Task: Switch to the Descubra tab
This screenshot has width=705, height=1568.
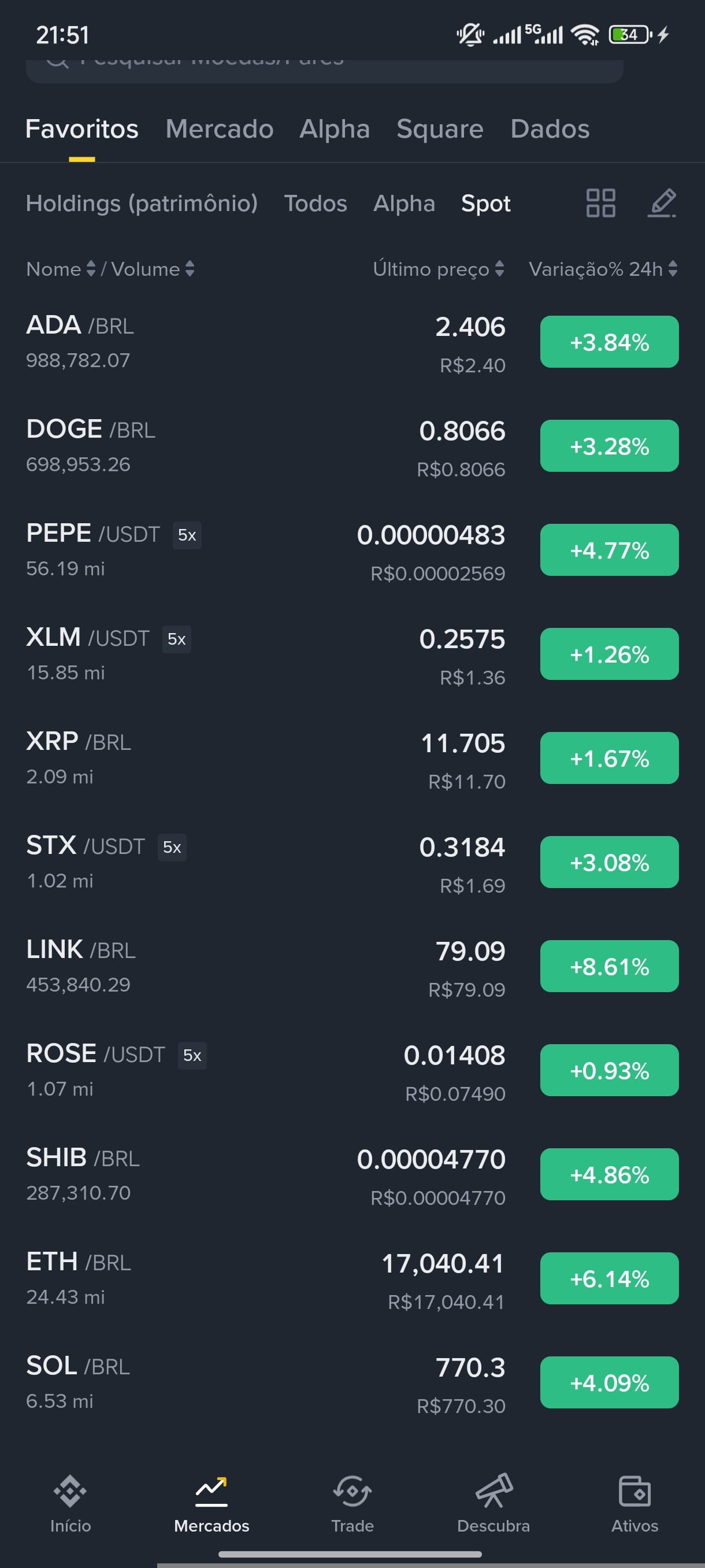Action: point(493,1504)
